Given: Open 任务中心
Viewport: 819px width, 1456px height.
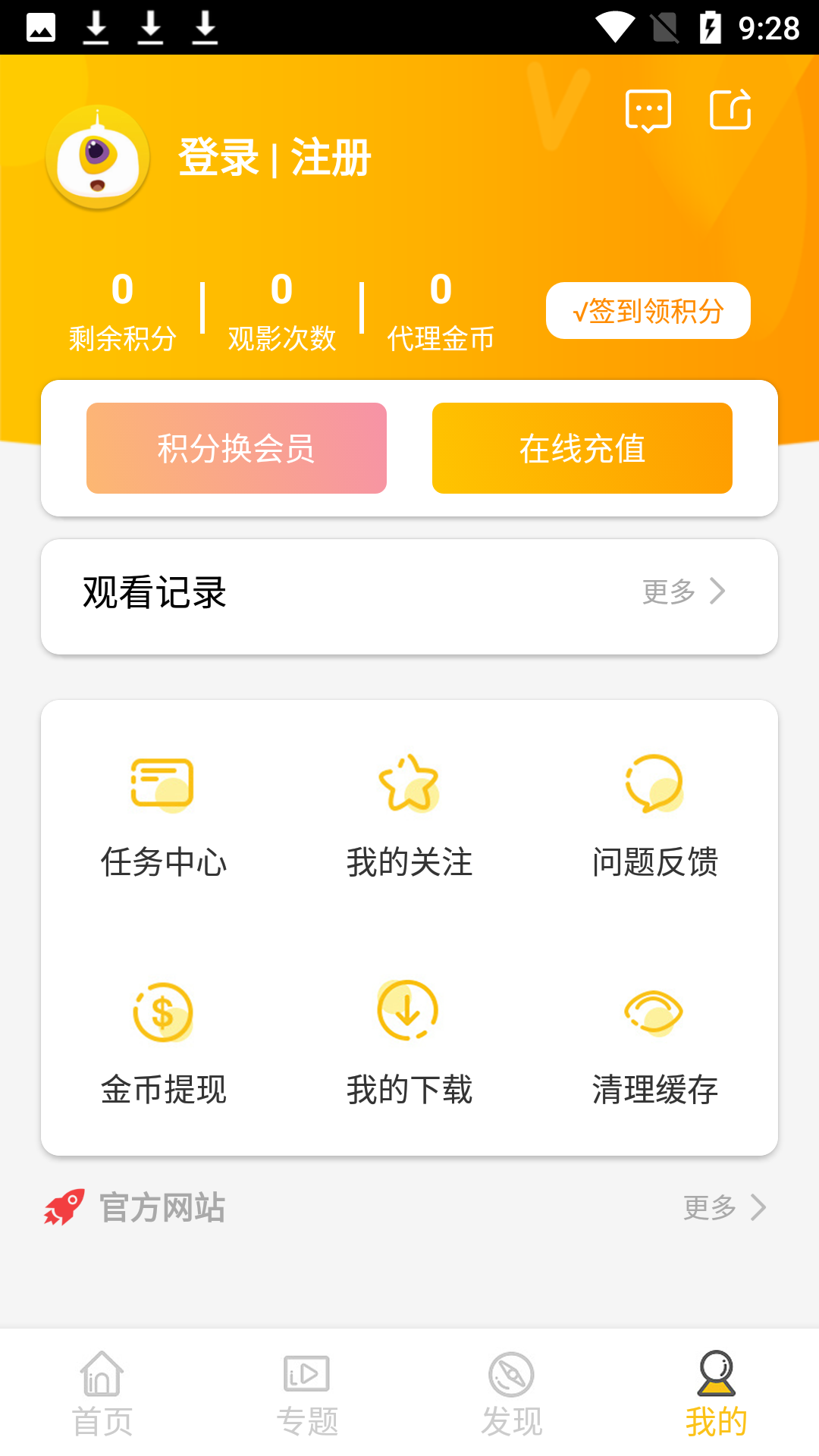Looking at the screenshot, I should click(x=164, y=815).
